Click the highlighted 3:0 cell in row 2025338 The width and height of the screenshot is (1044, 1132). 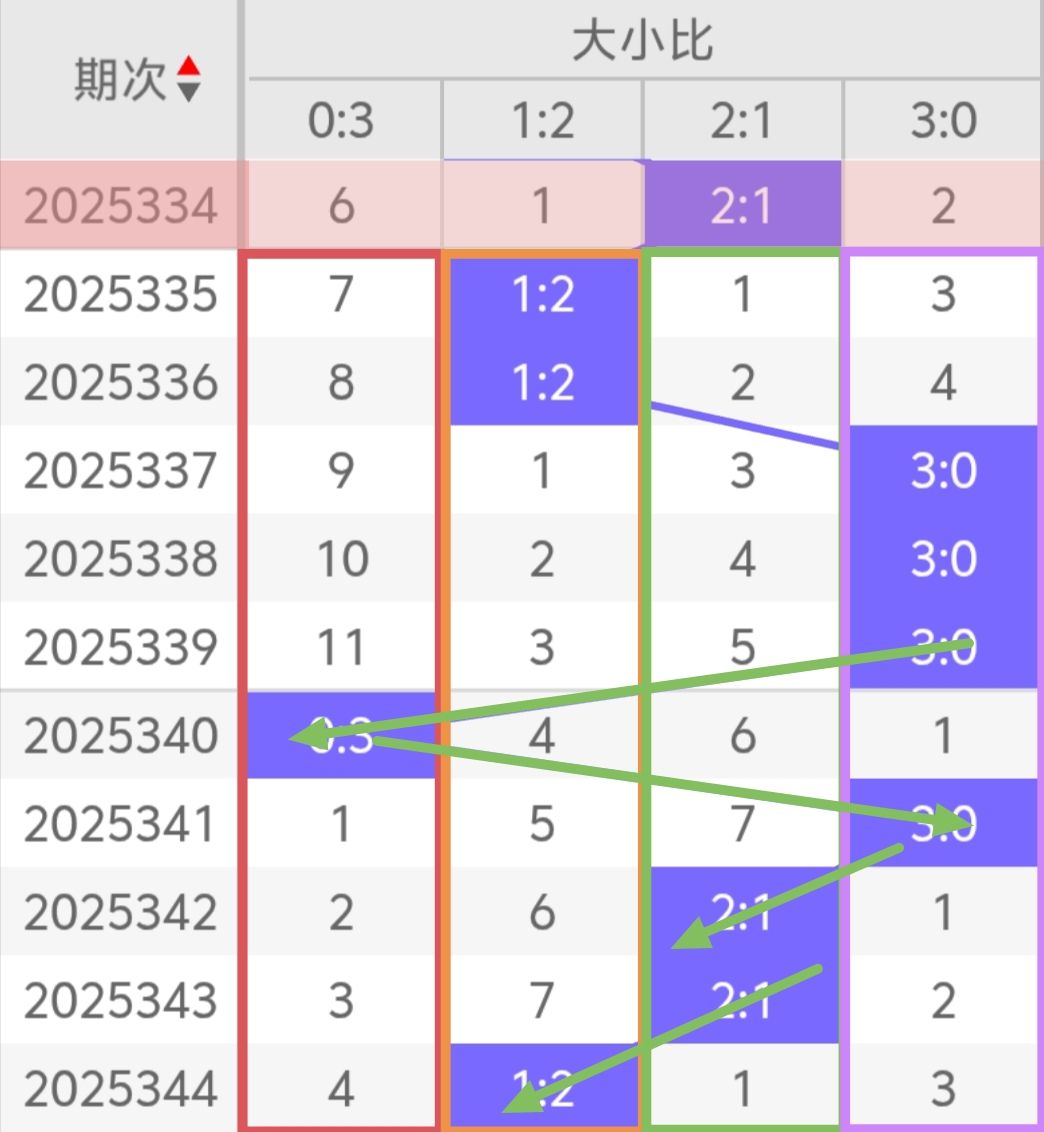point(941,559)
